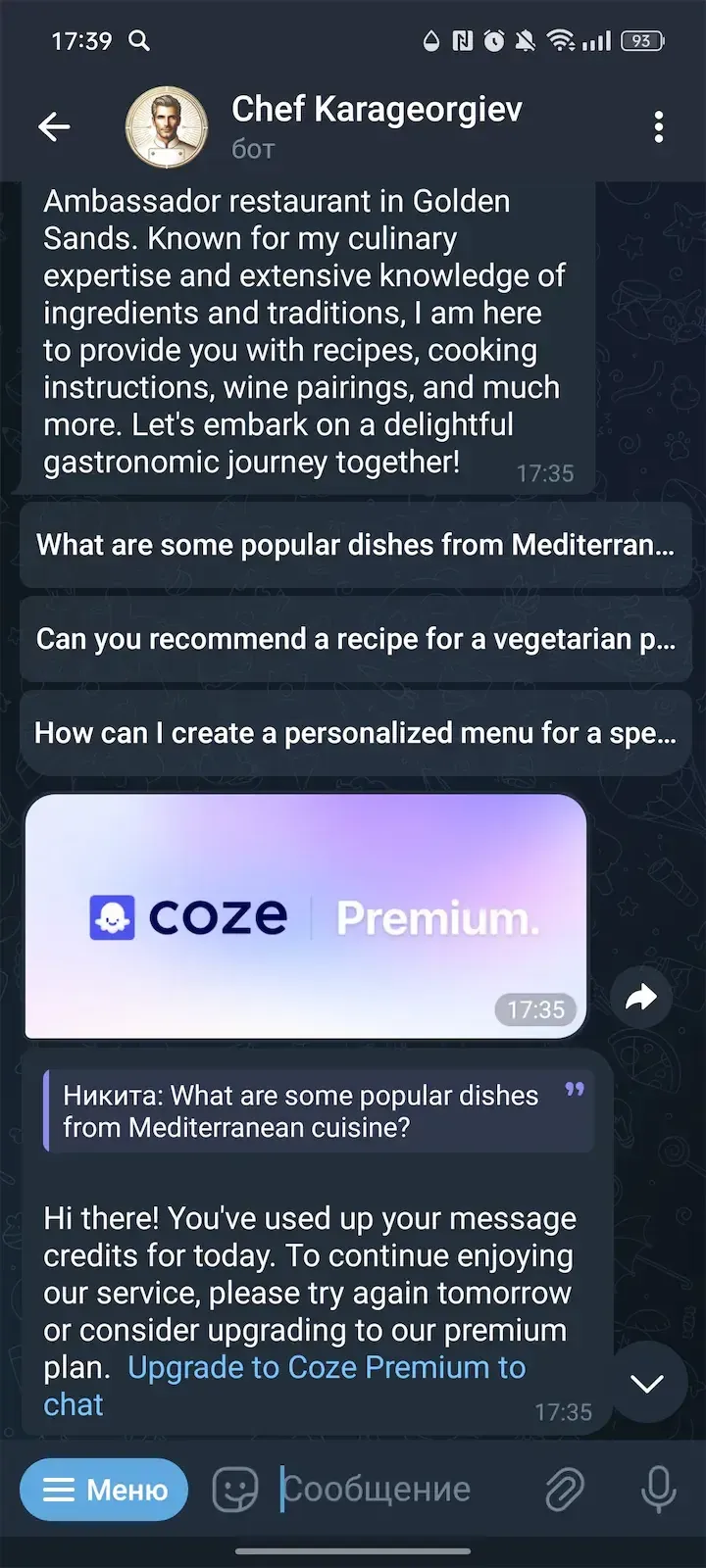View the Coze Premium banner image
Image resolution: width=706 pixels, height=1568 pixels.
(305, 916)
